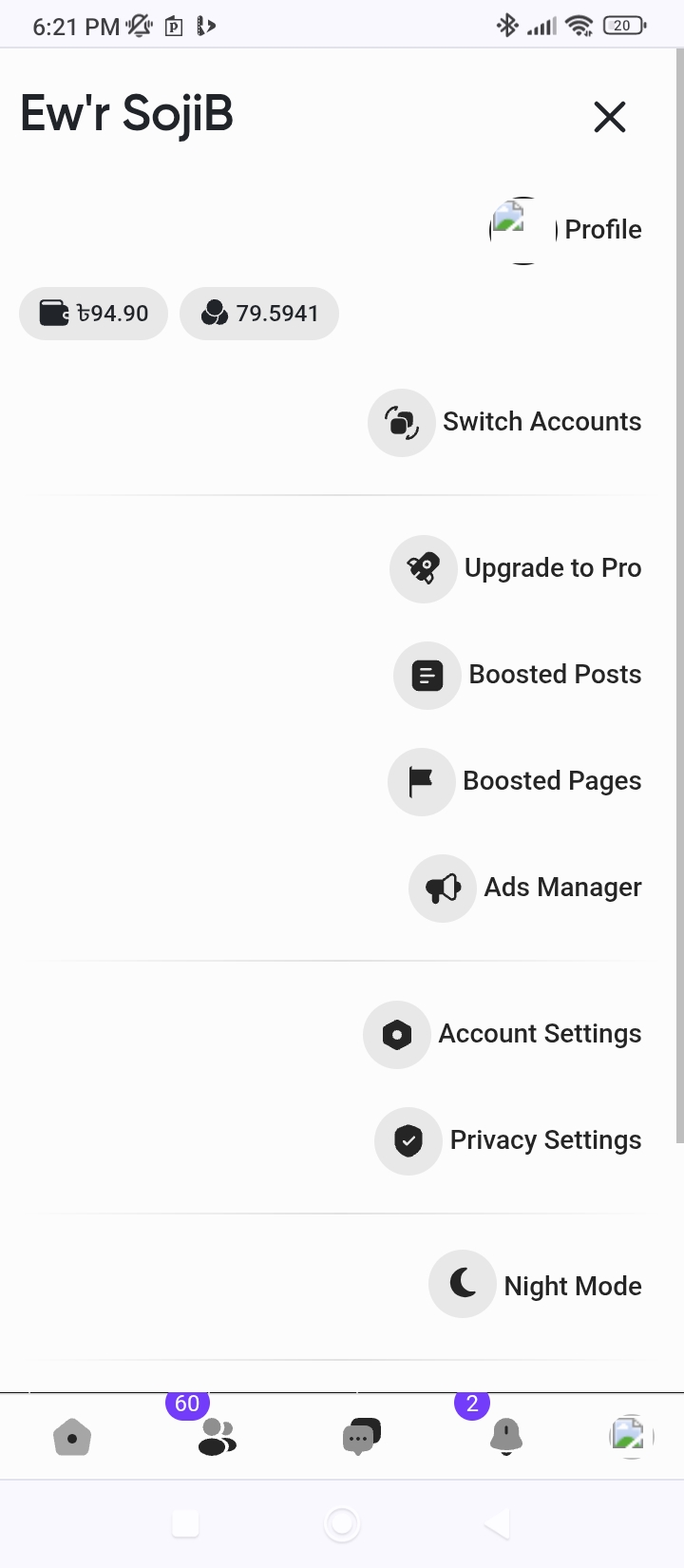Select Switch Accounts
This screenshot has width=684, height=1568.
coord(504,422)
